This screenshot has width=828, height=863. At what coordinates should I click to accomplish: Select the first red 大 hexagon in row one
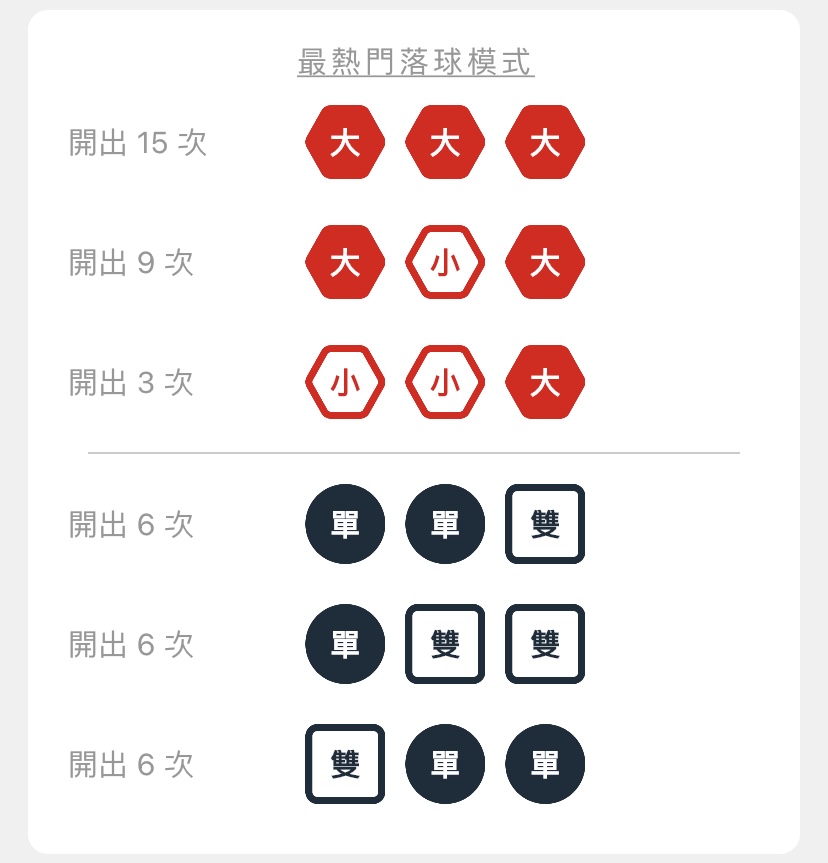344,141
